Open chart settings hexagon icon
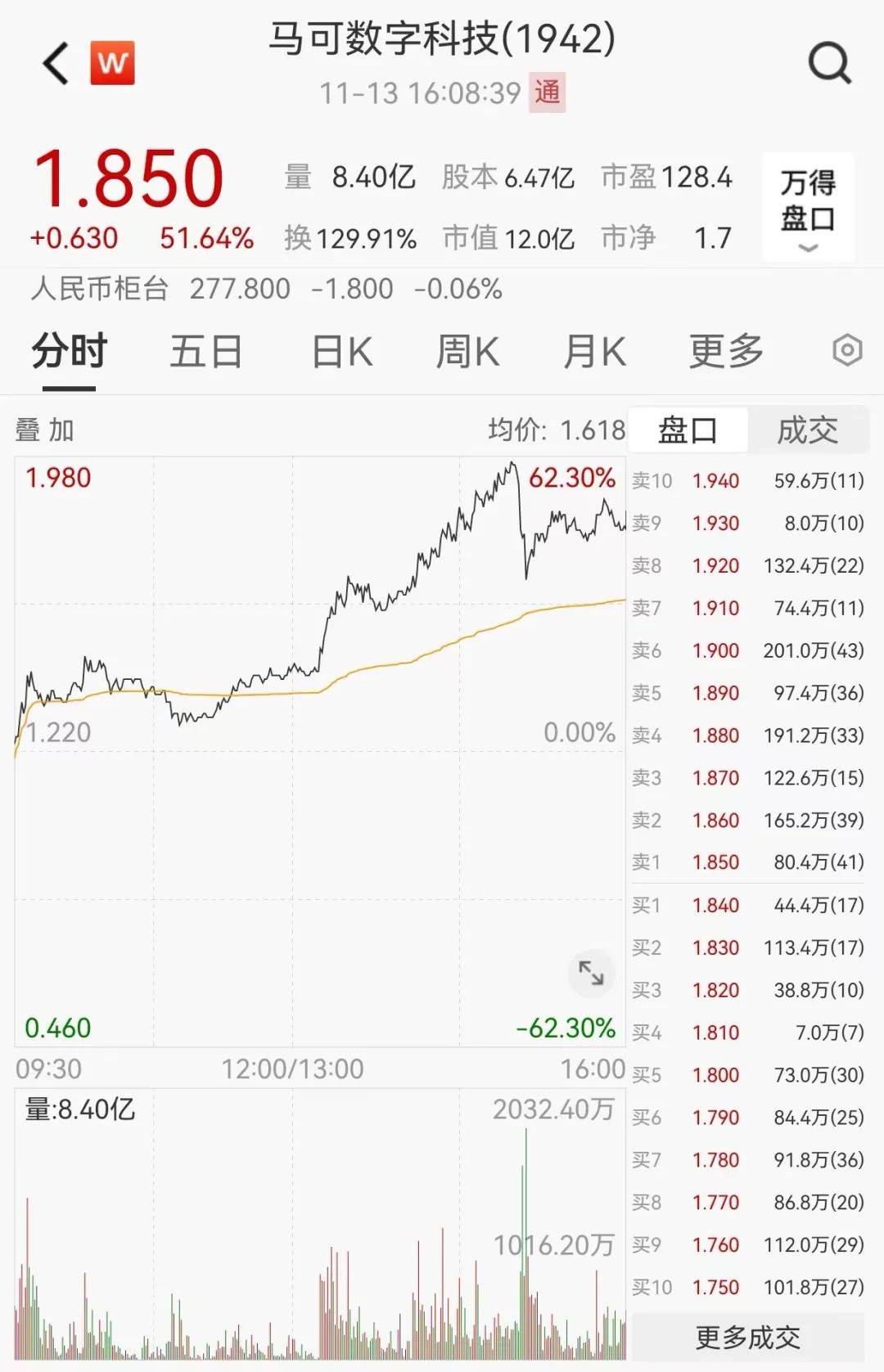 [x=847, y=351]
